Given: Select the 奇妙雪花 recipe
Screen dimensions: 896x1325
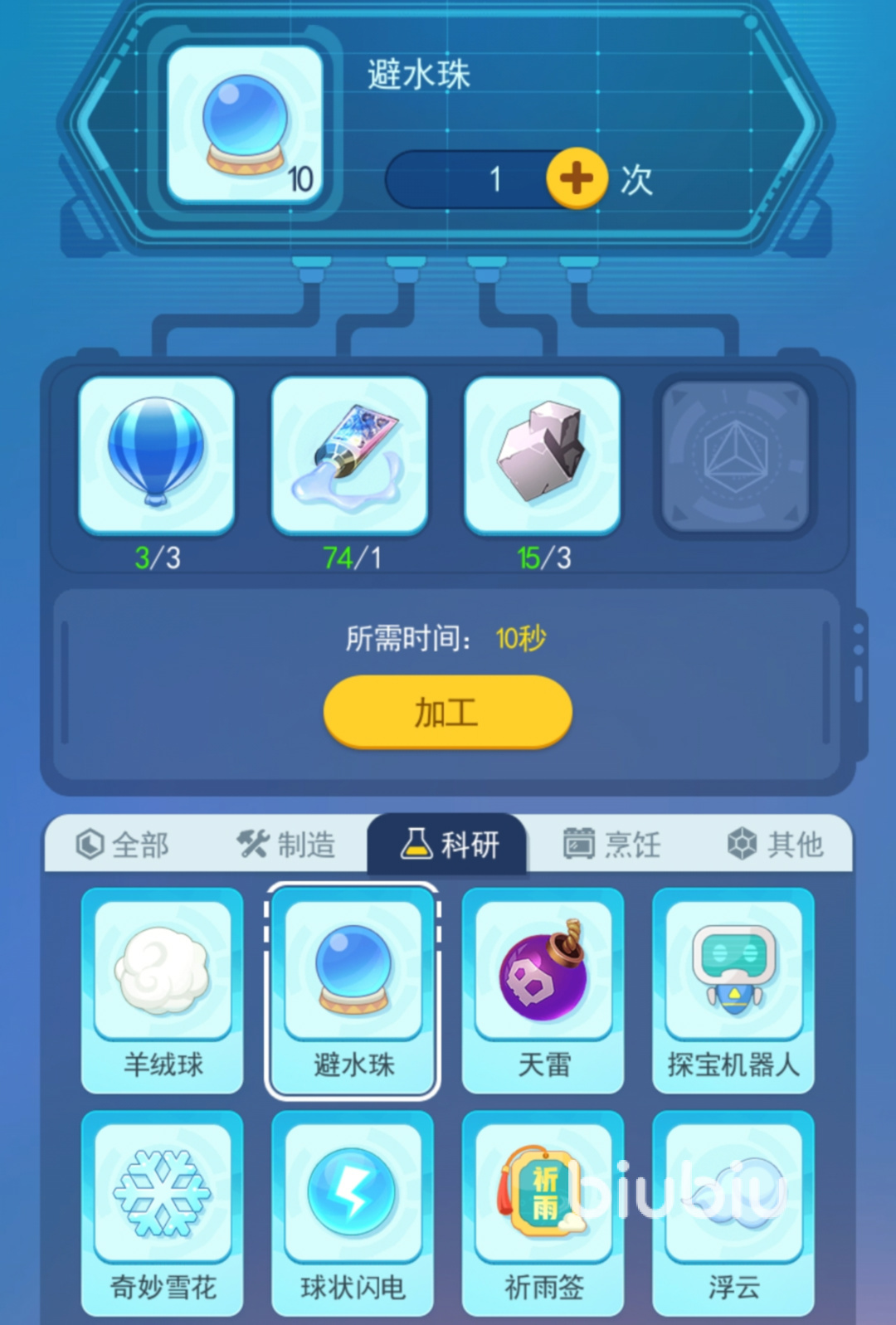Looking at the screenshot, I should [x=163, y=1213].
